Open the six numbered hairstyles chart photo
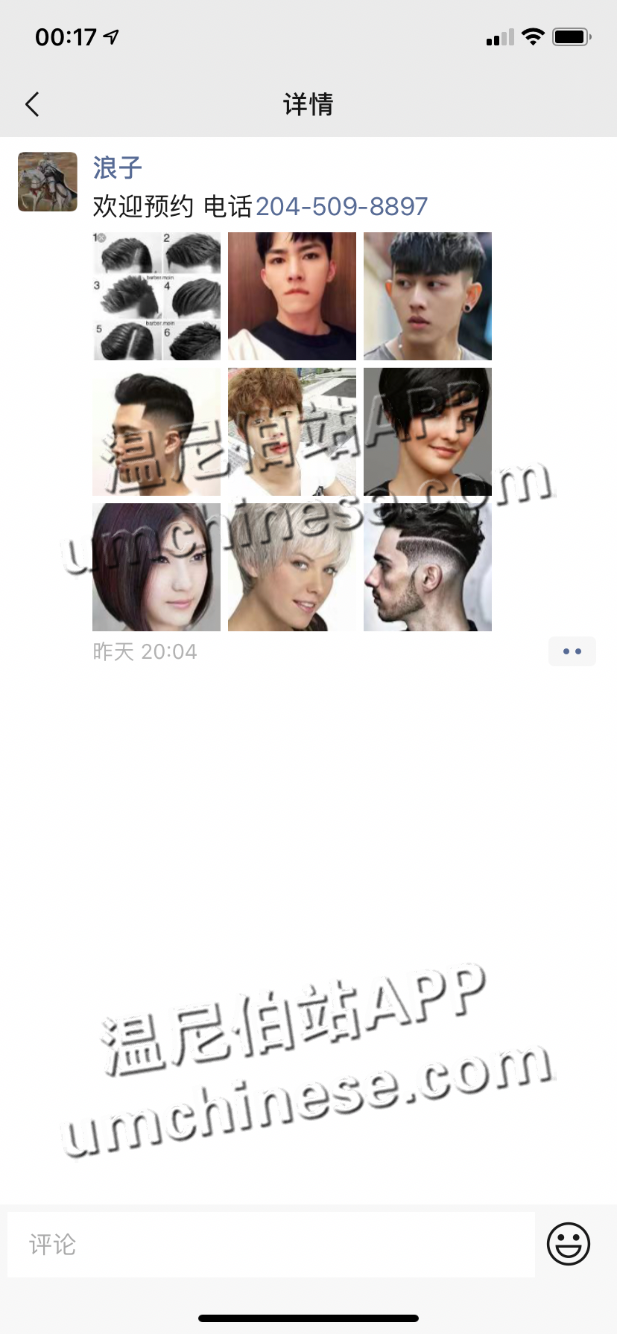This screenshot has width=617, height=1334. click(156, 296)
